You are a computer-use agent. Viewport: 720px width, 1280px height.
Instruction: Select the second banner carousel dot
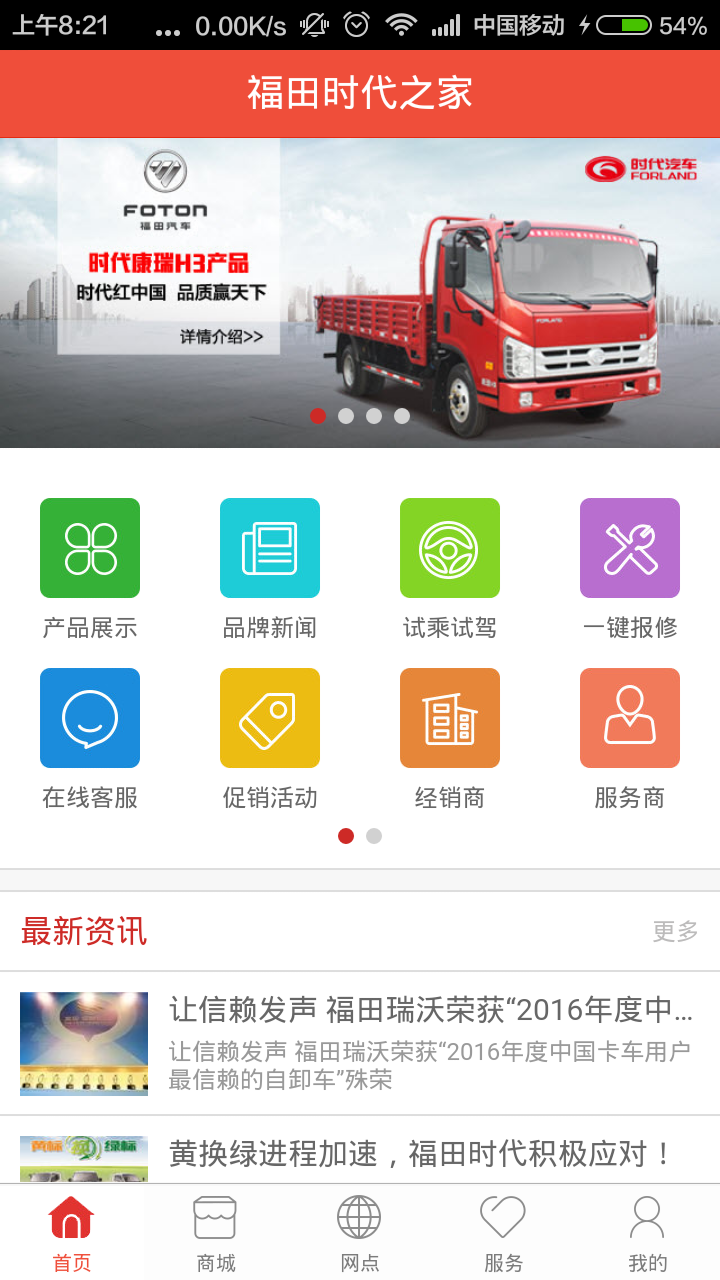347,416
